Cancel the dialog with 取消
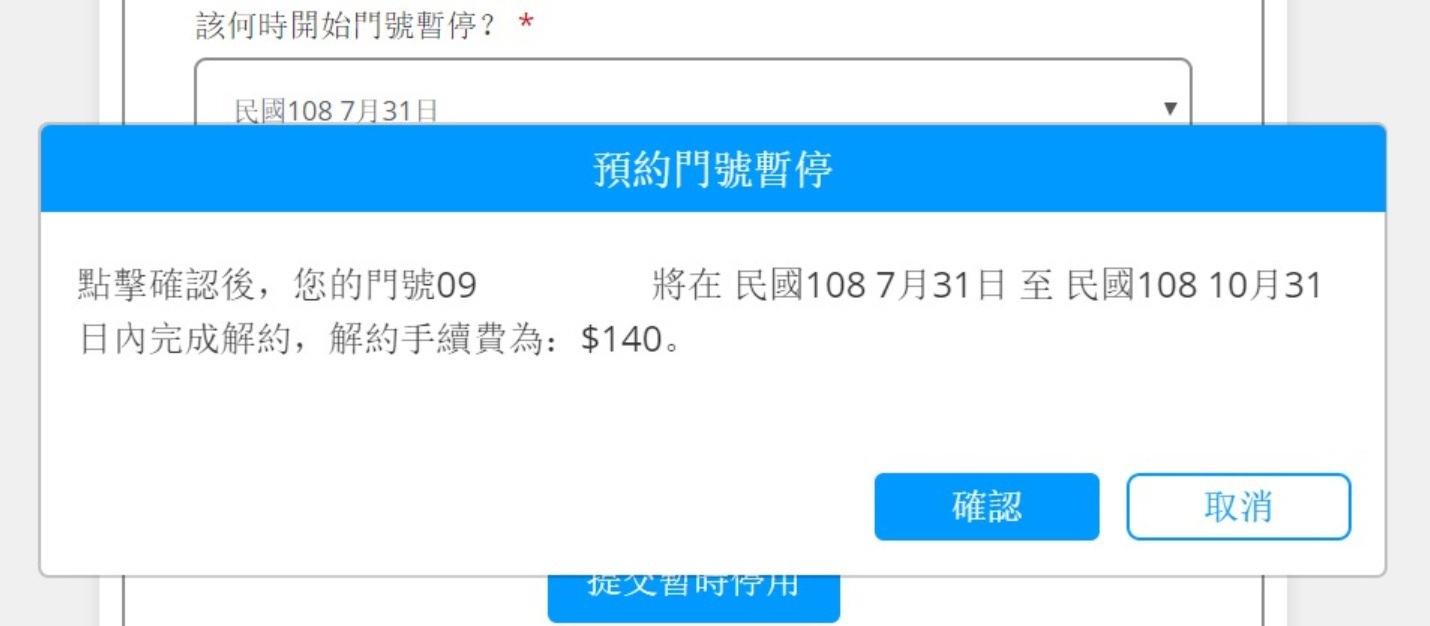 [x=1238, y=507]
